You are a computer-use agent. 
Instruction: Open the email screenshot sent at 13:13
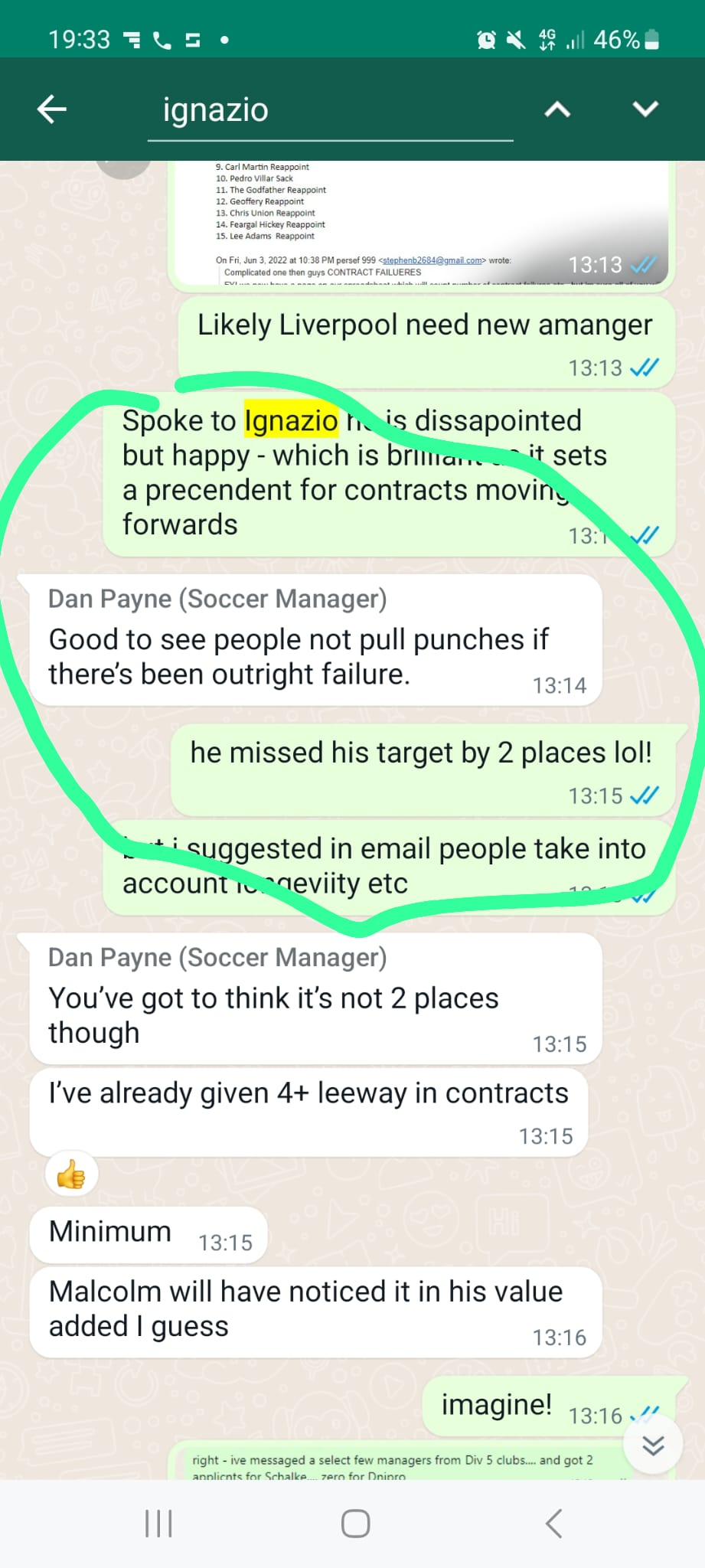[x=421, y=222]
